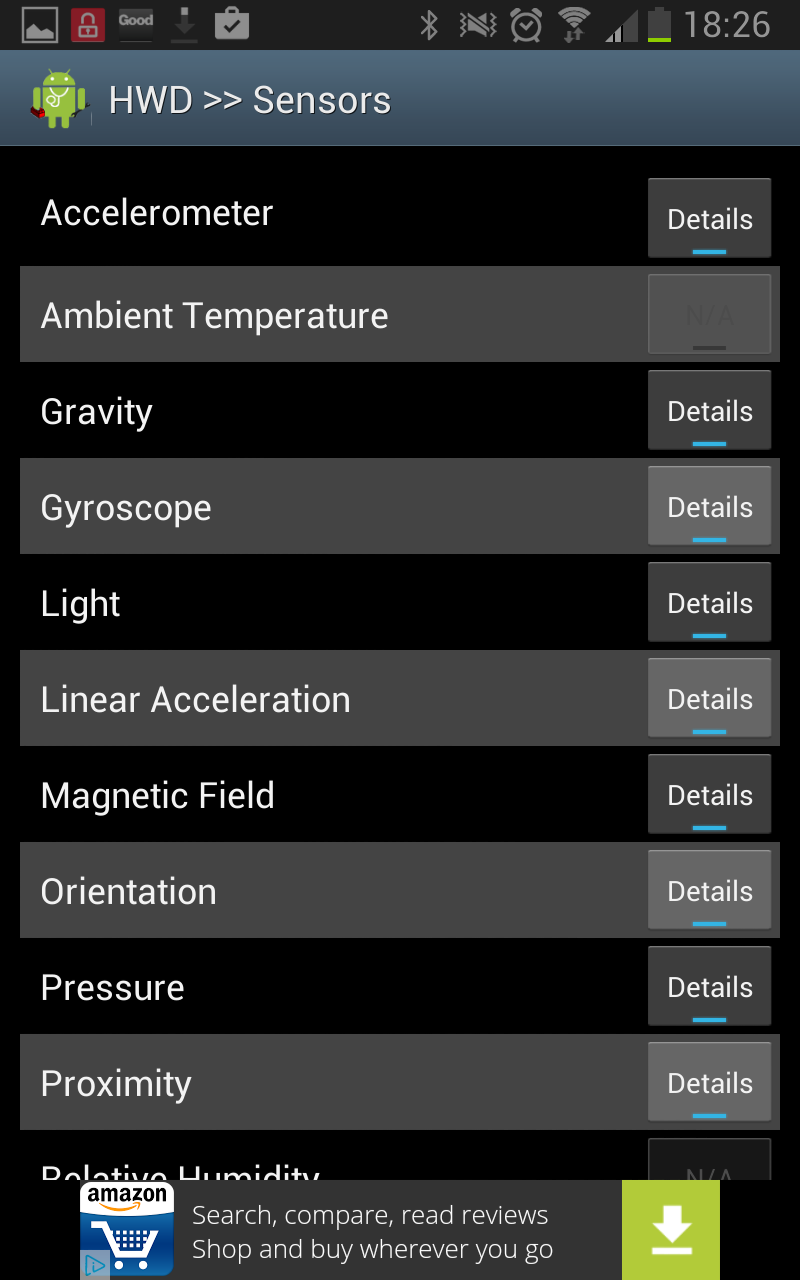Tap the Wi-Fi signal icon
The width and height of the screenshot is (800, 1280).
572,25
